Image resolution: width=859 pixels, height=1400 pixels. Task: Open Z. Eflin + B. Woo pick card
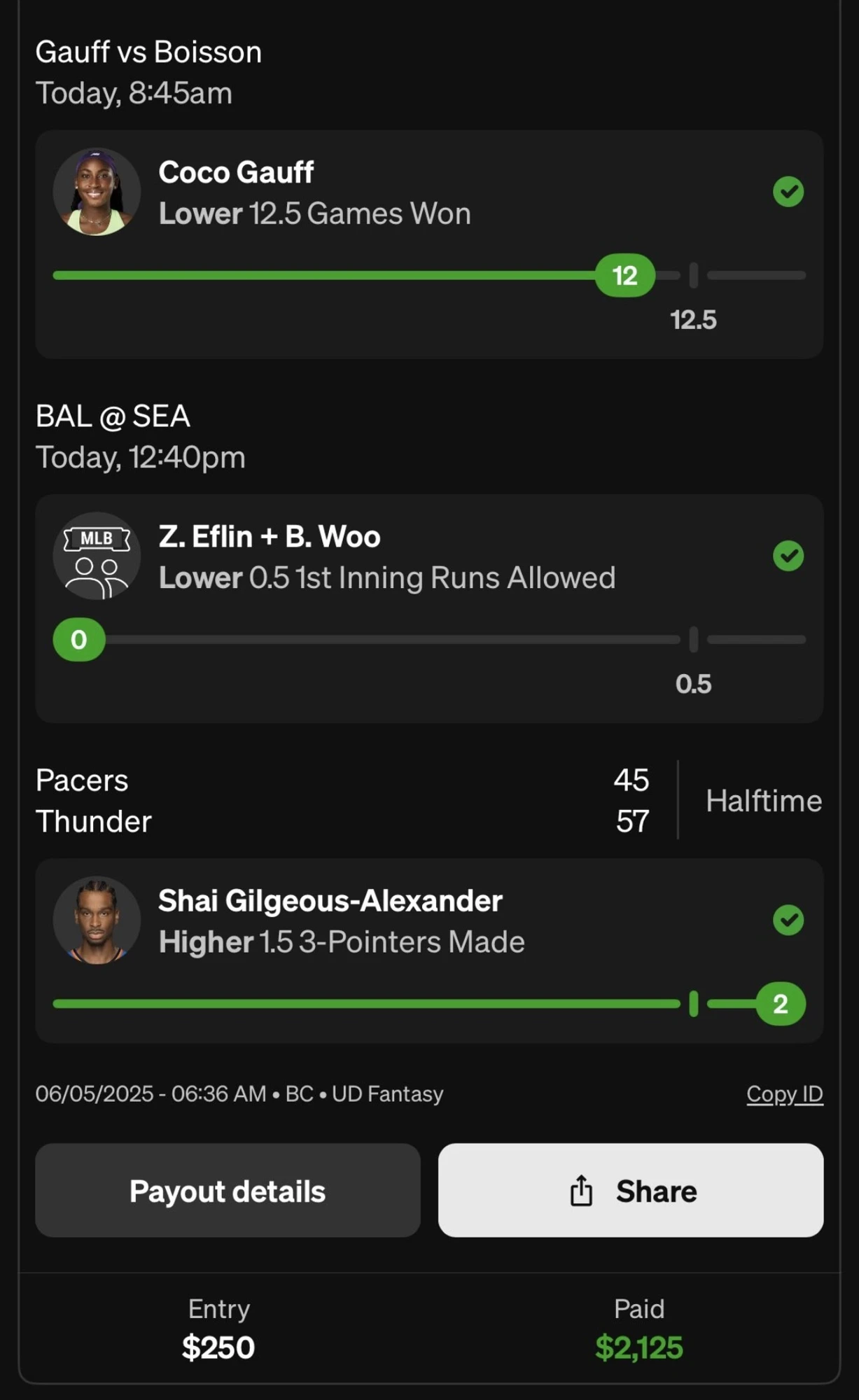pyautogui.click(x=429, y=608)
